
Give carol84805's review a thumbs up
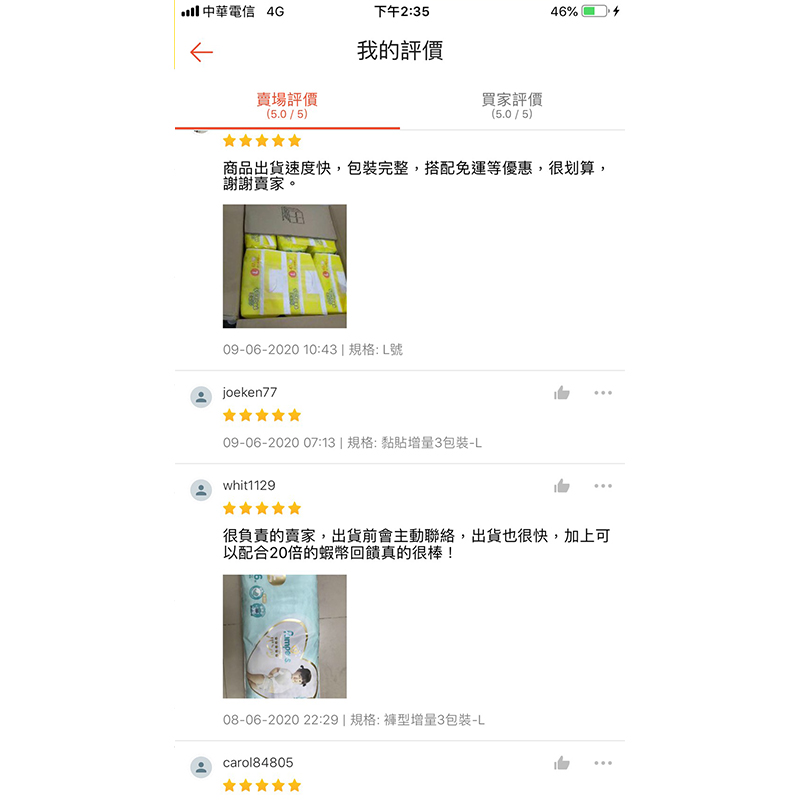562,763
